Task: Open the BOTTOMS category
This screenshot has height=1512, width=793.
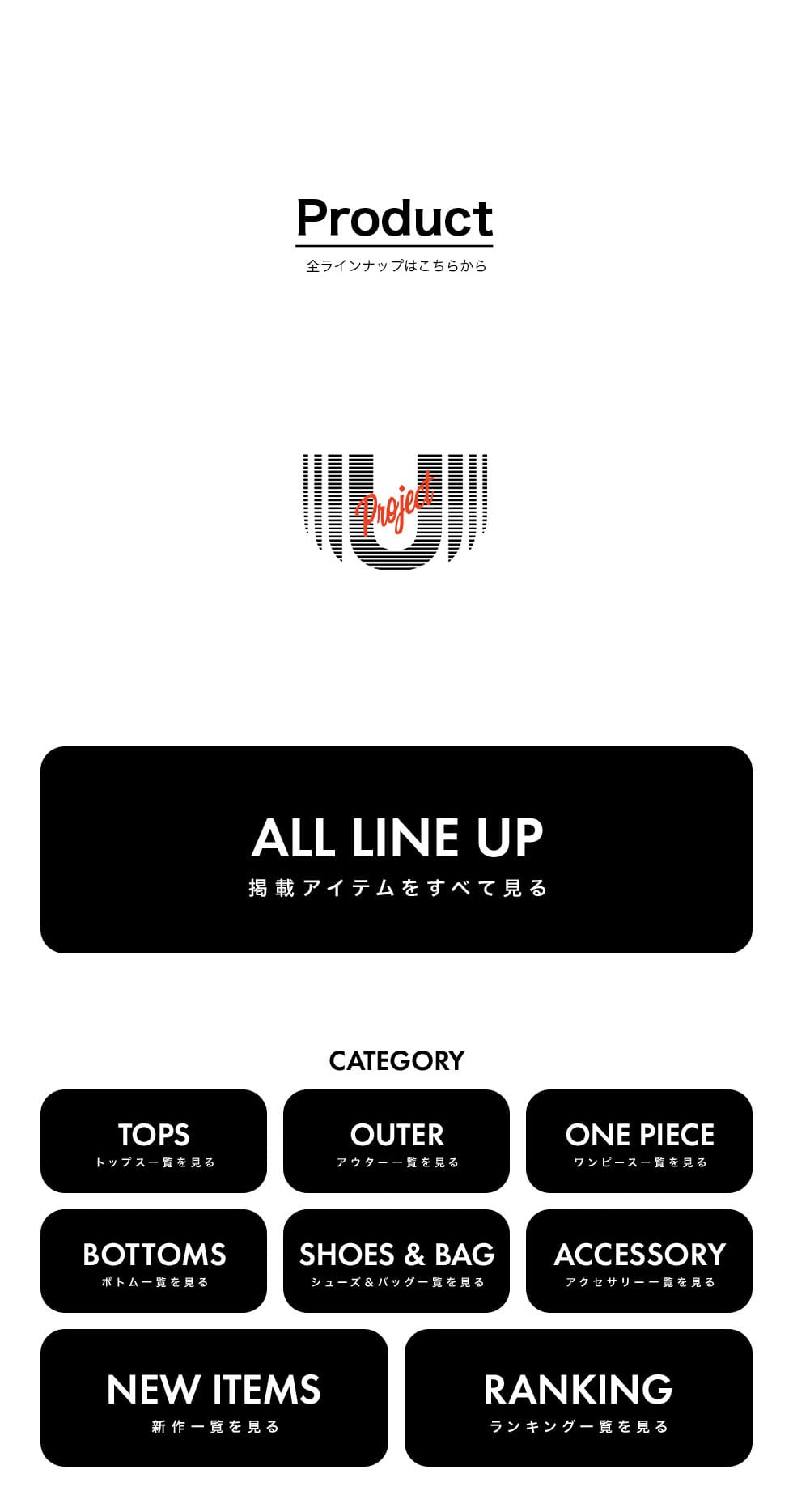Action: (x=154, y=1261)
